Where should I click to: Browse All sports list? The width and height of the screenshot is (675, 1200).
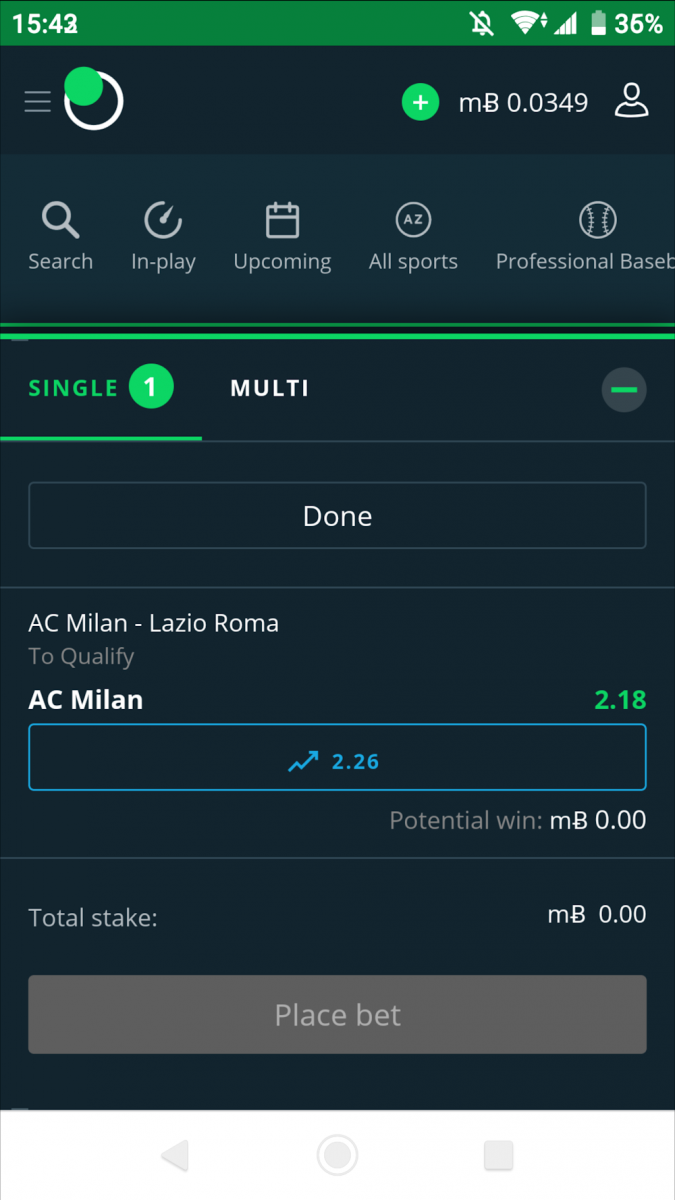[x=413, y=237]
